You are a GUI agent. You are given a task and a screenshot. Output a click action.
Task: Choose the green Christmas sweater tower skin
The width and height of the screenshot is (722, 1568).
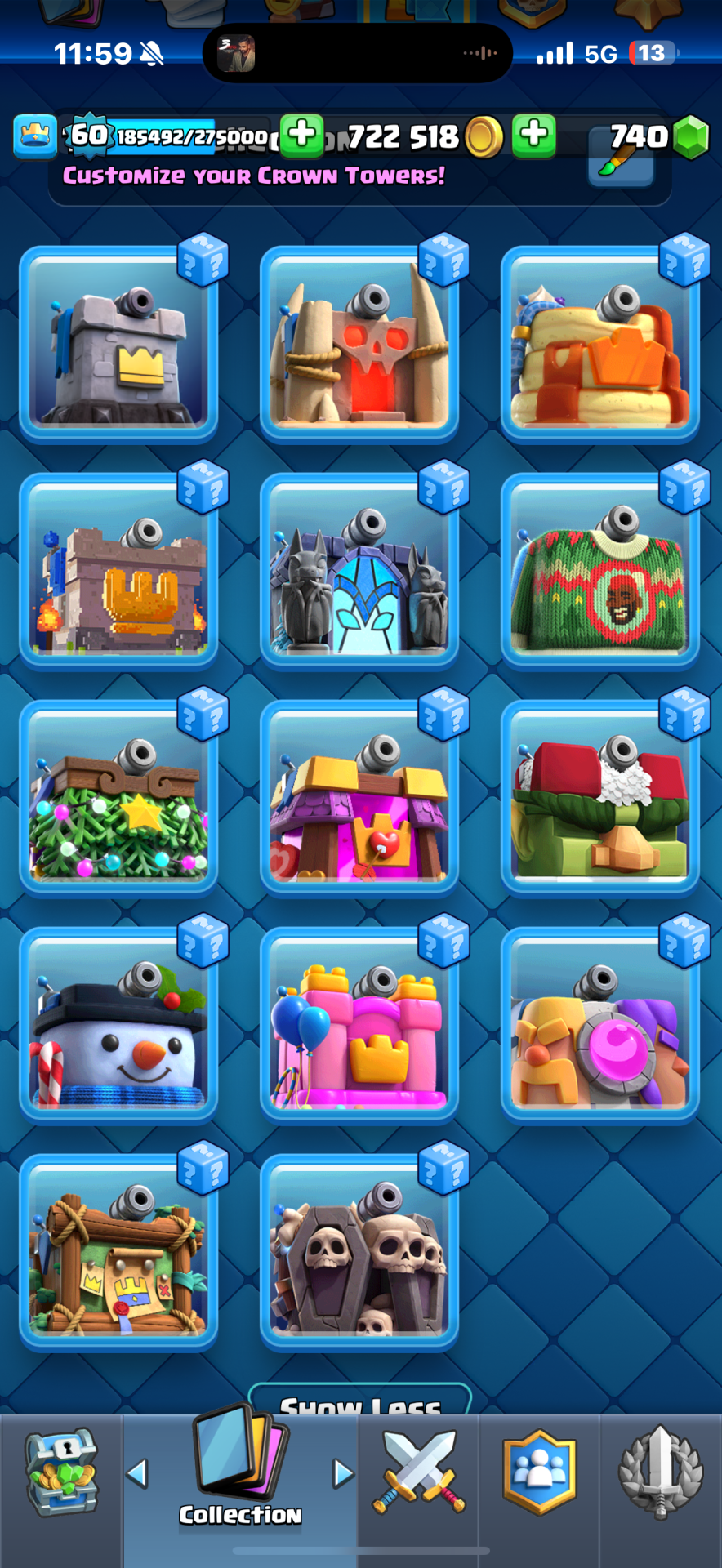click(600, 572)
